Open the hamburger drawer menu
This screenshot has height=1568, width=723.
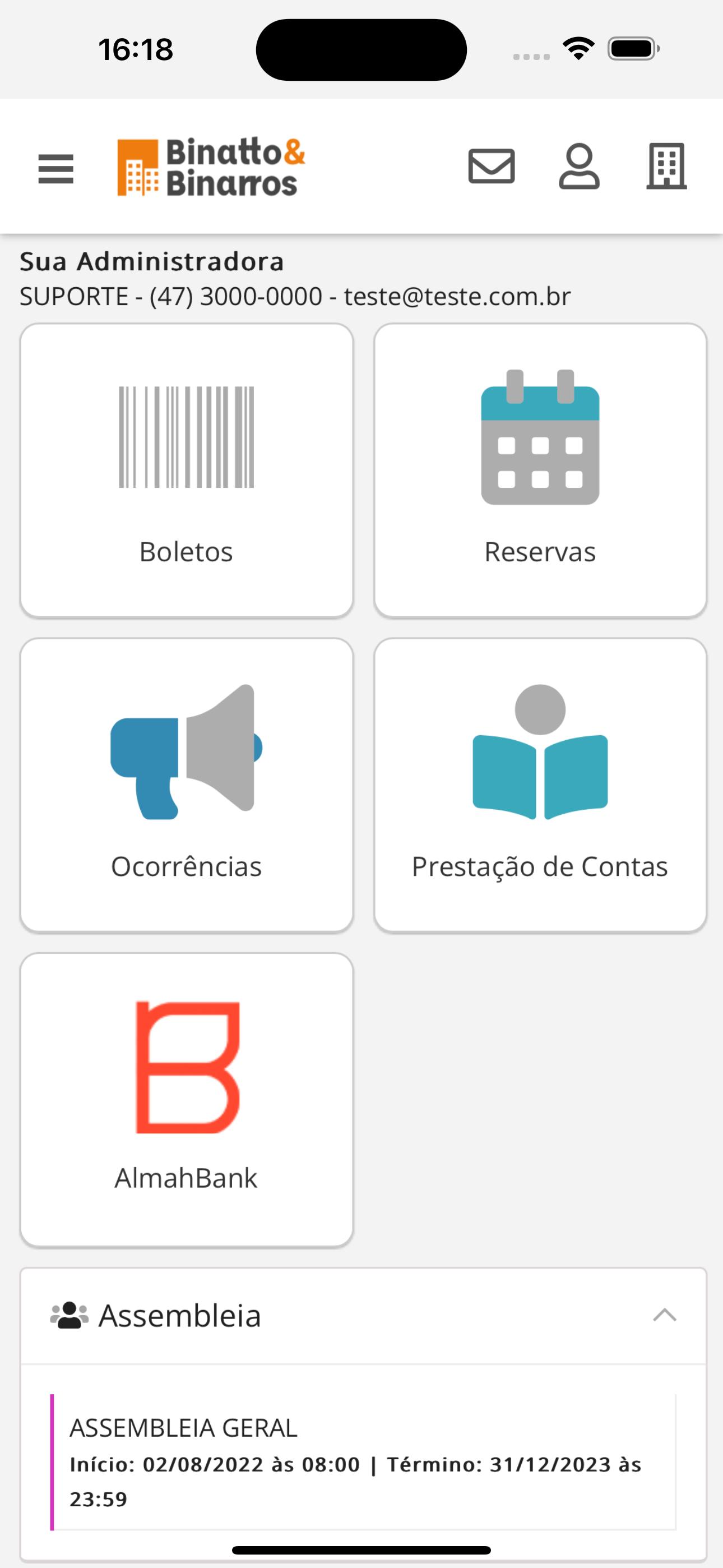click(x=56, y=169)
